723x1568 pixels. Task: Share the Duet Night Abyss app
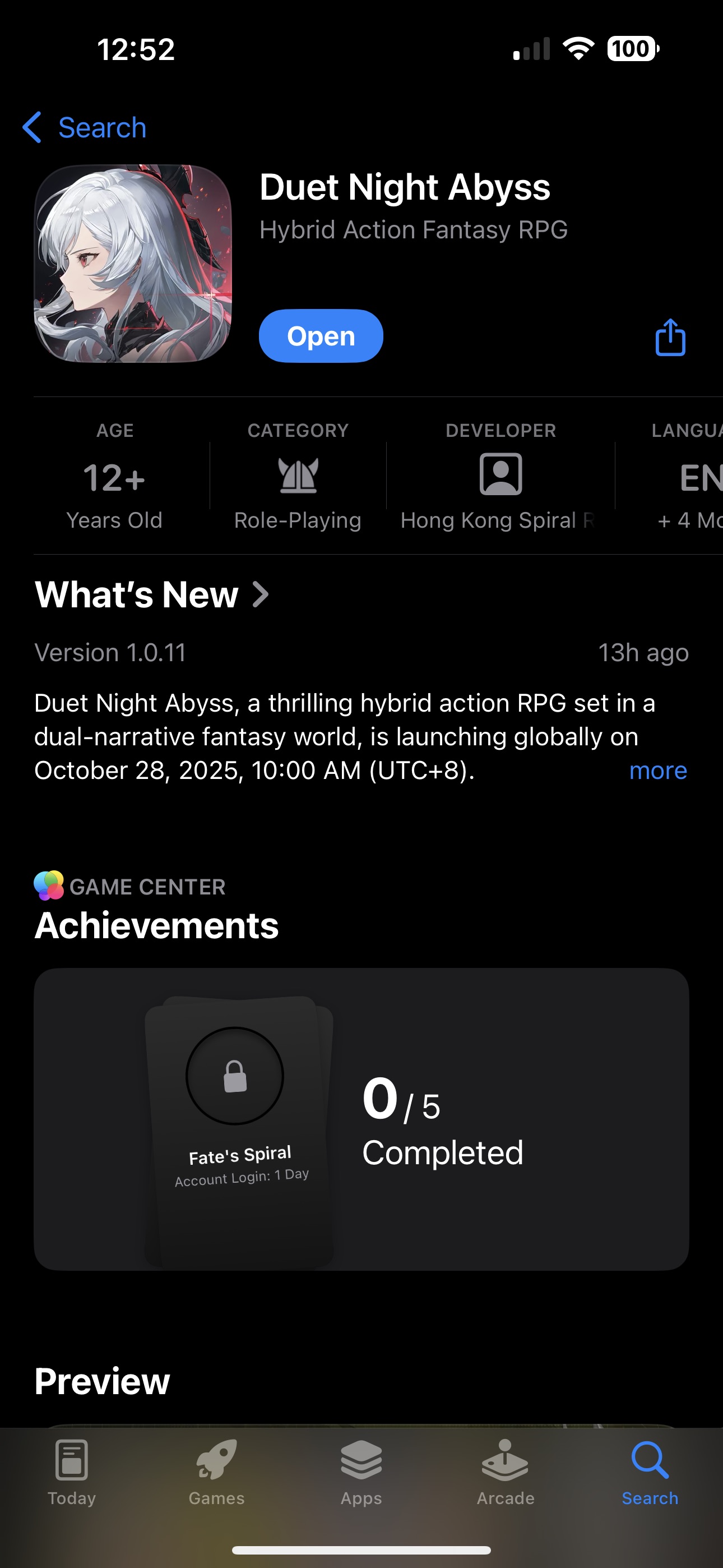tap(670, 337)
